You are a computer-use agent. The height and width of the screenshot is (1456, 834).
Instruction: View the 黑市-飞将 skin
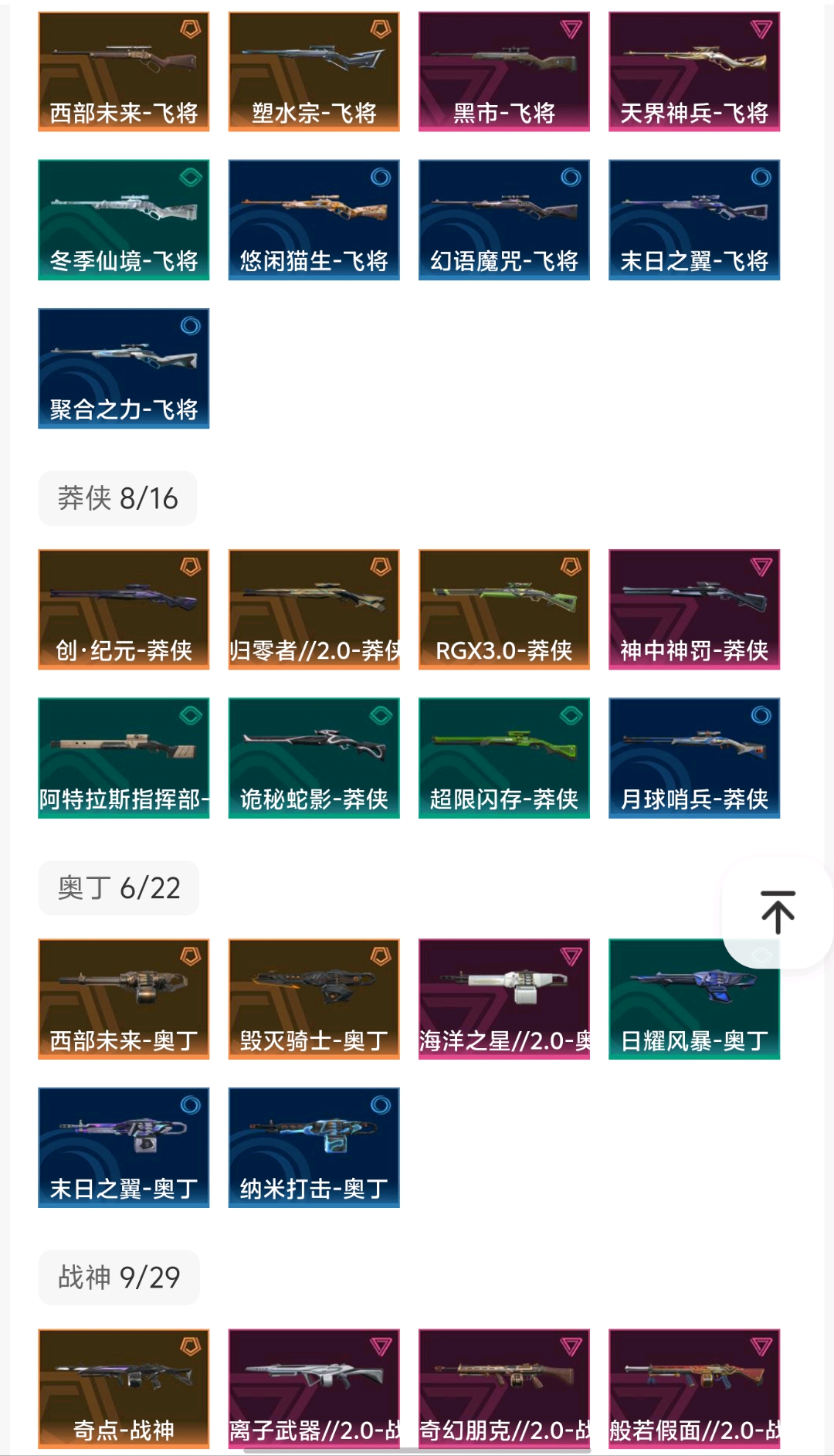click(503, 72)
